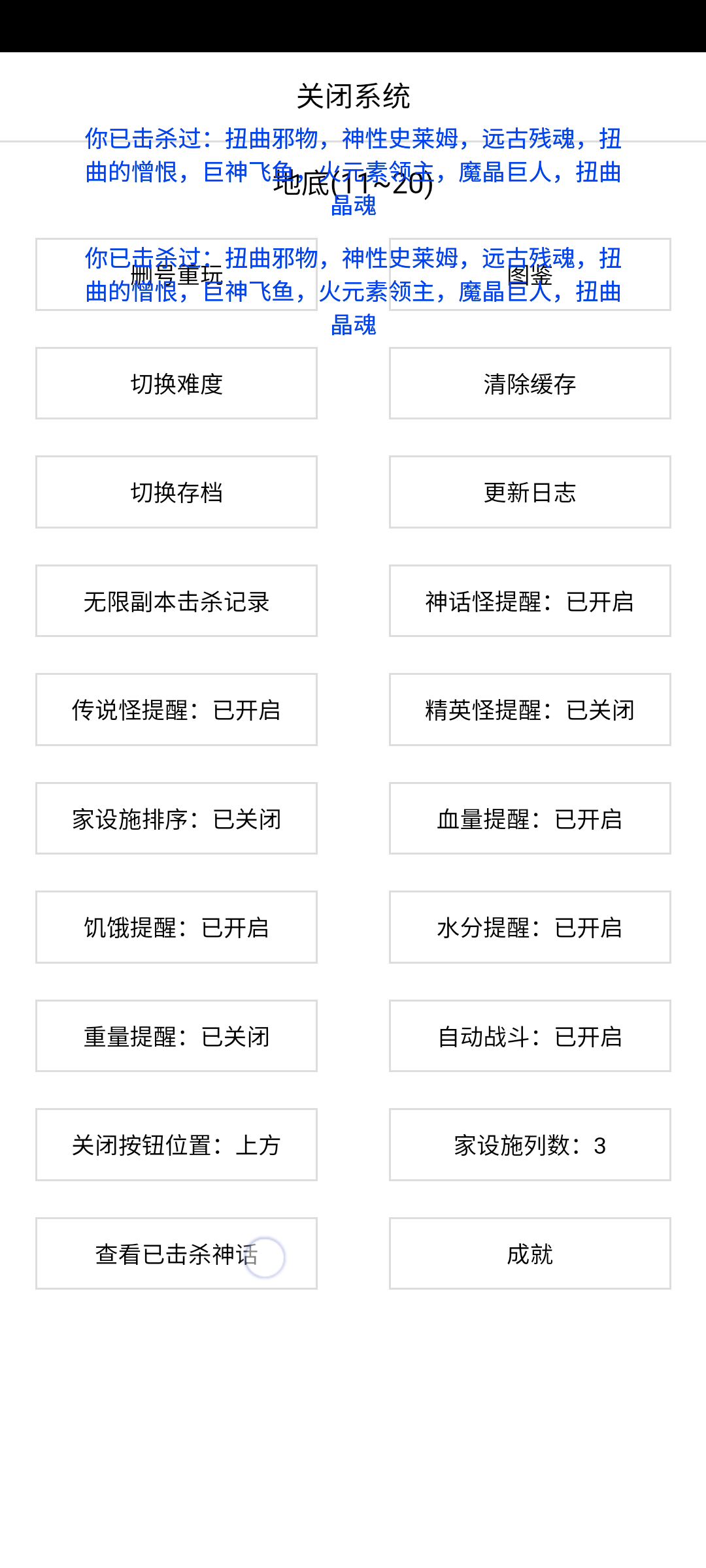Toggle 血量提醒 setting
The image size is (706, 1568).
[x=529, y=819]
